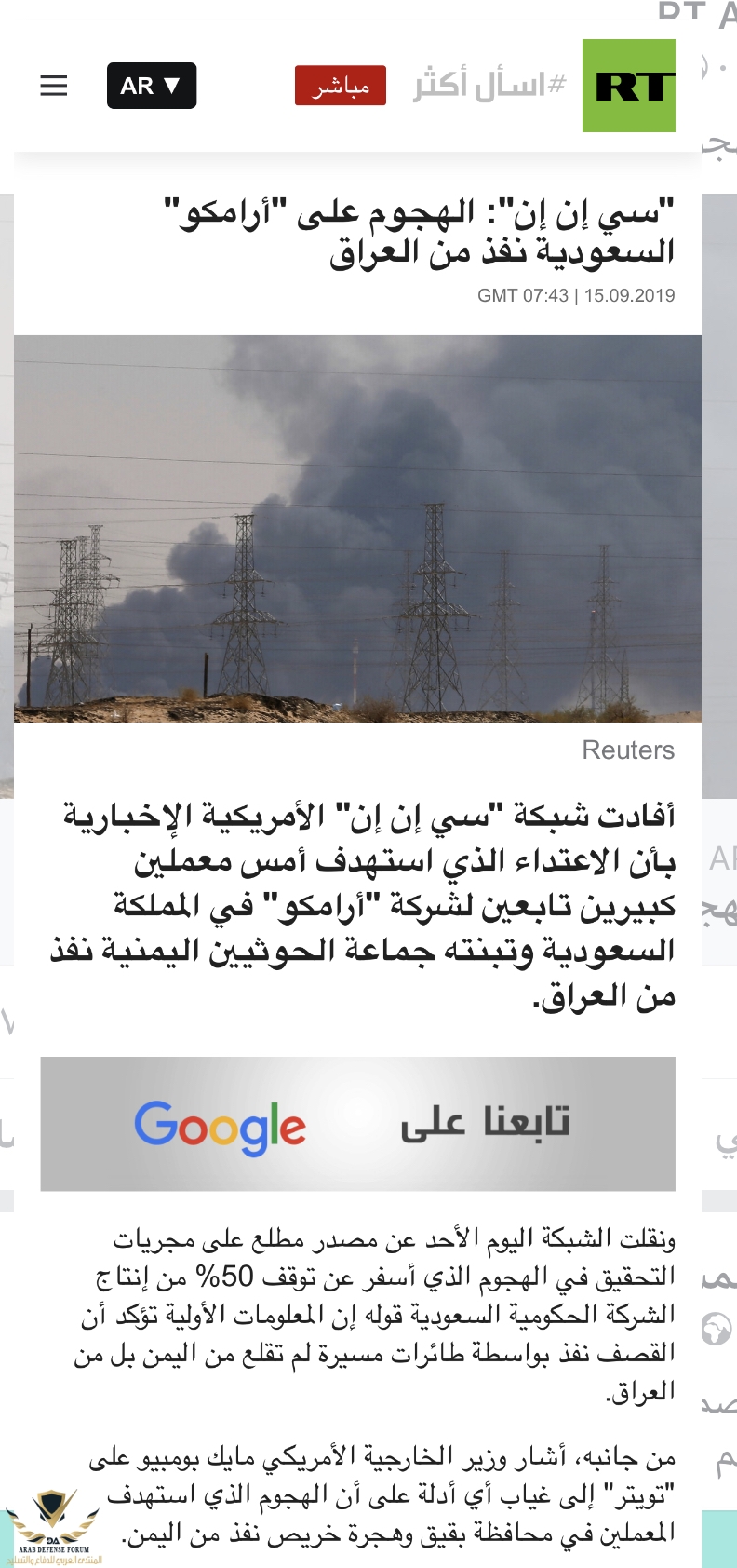Screen dimensions: 737x1568
Task: Open the hamburger menu
Action: coord(54,86)
